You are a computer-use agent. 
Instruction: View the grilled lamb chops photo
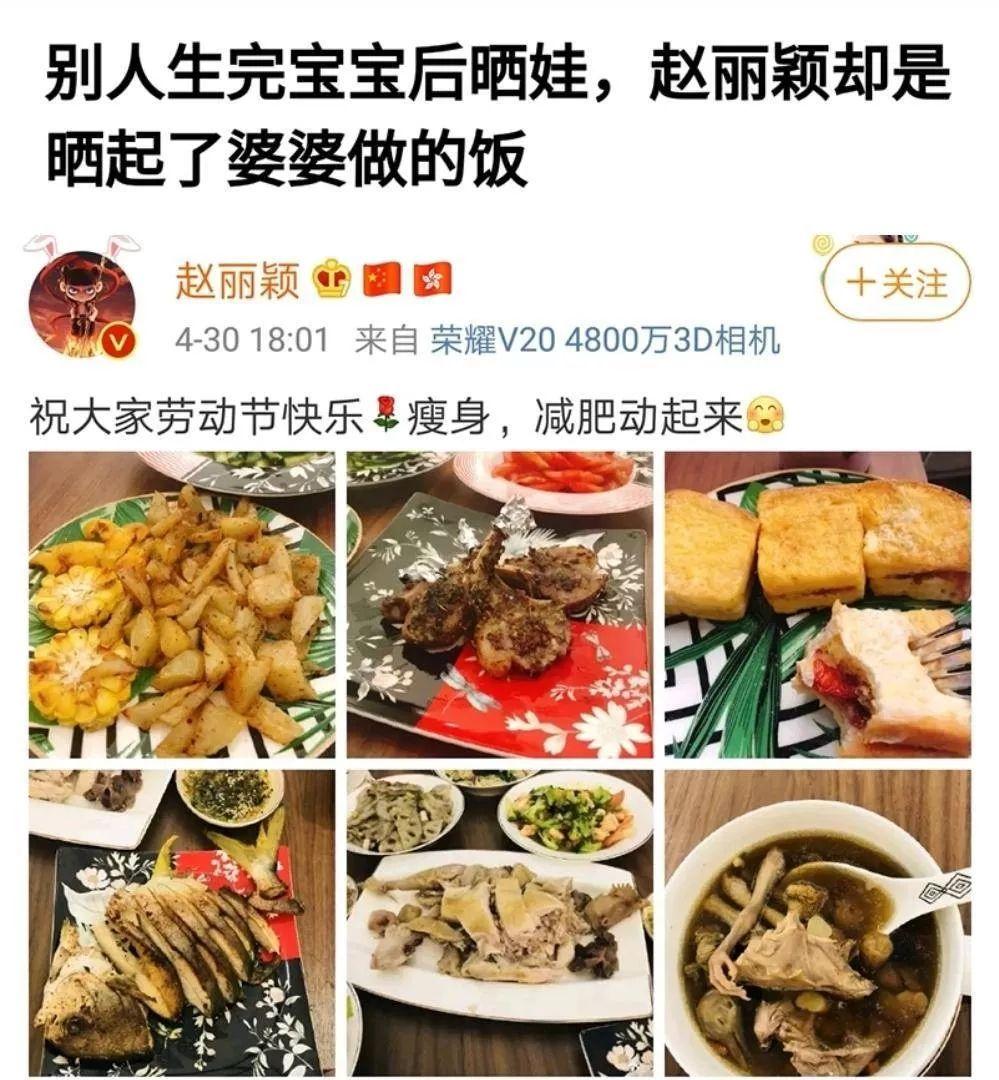pyautogui.click(x=499, y=605)
